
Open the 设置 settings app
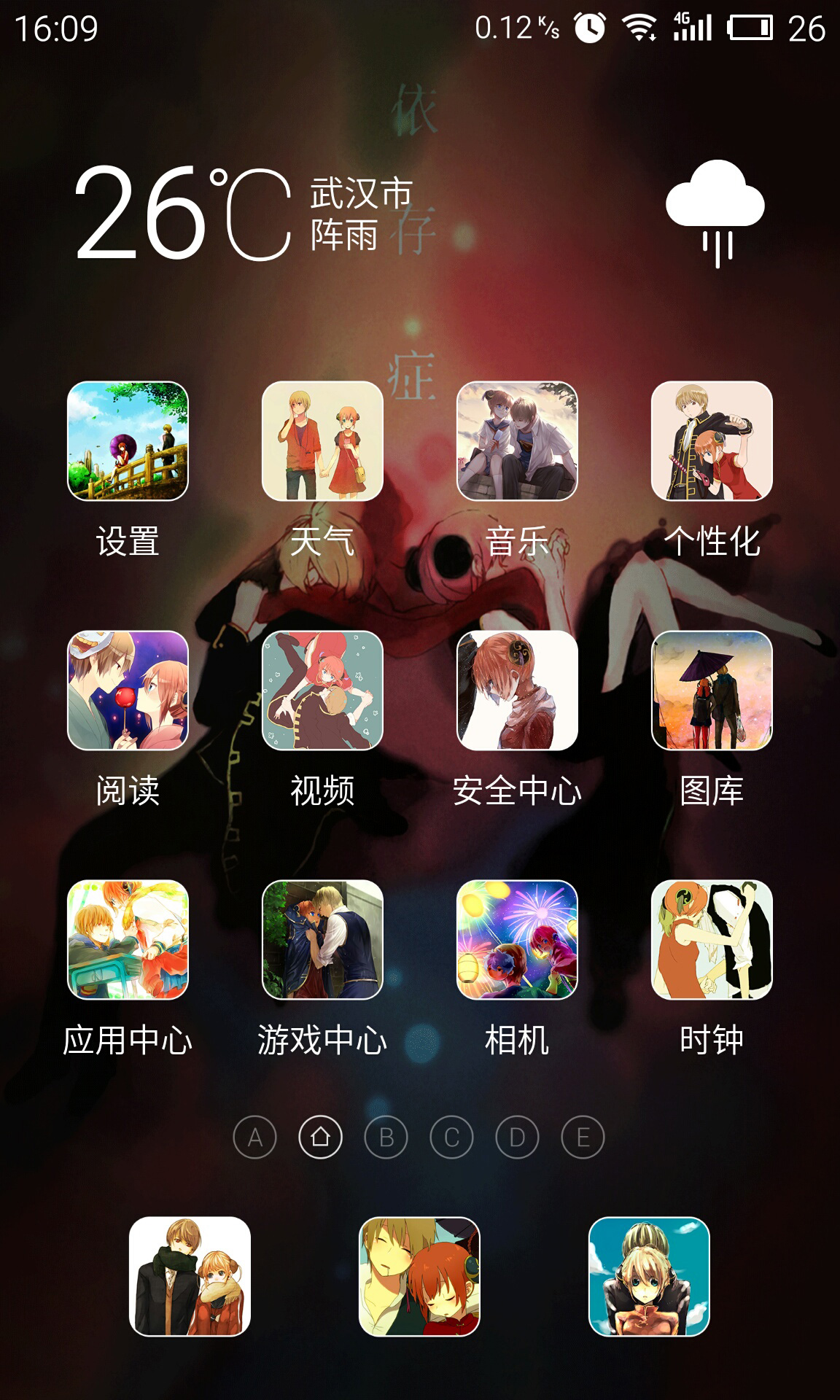point(128,441)
